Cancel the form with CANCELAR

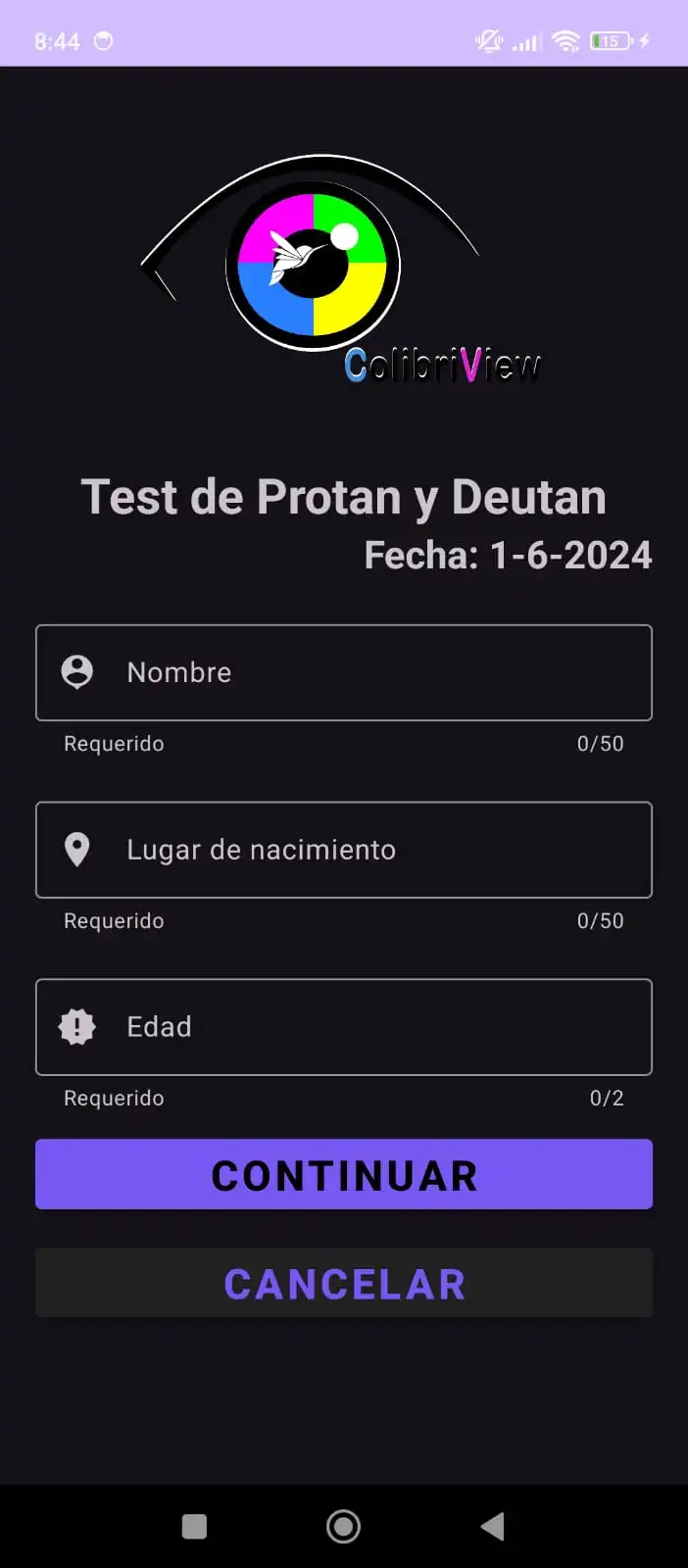(x=343, y=1283)
